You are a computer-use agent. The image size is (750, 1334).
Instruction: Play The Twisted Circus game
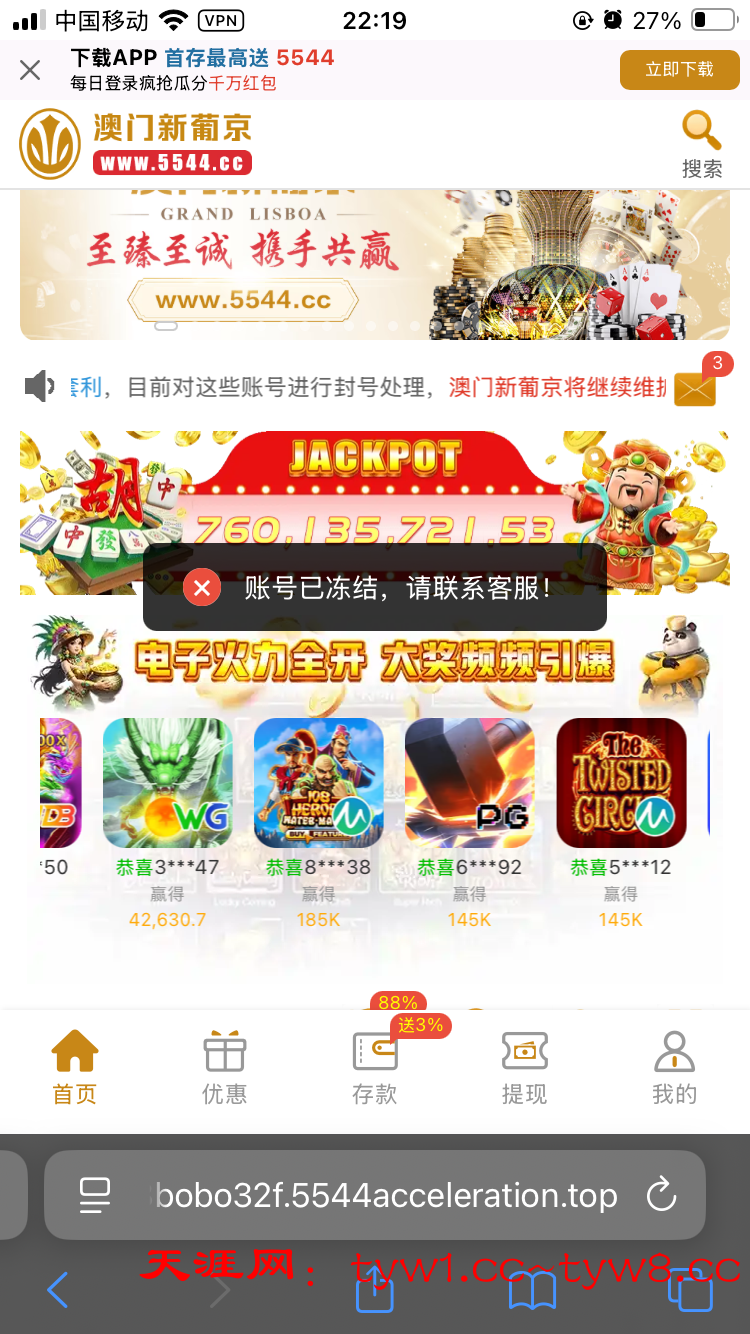click(x=621, y=783)
